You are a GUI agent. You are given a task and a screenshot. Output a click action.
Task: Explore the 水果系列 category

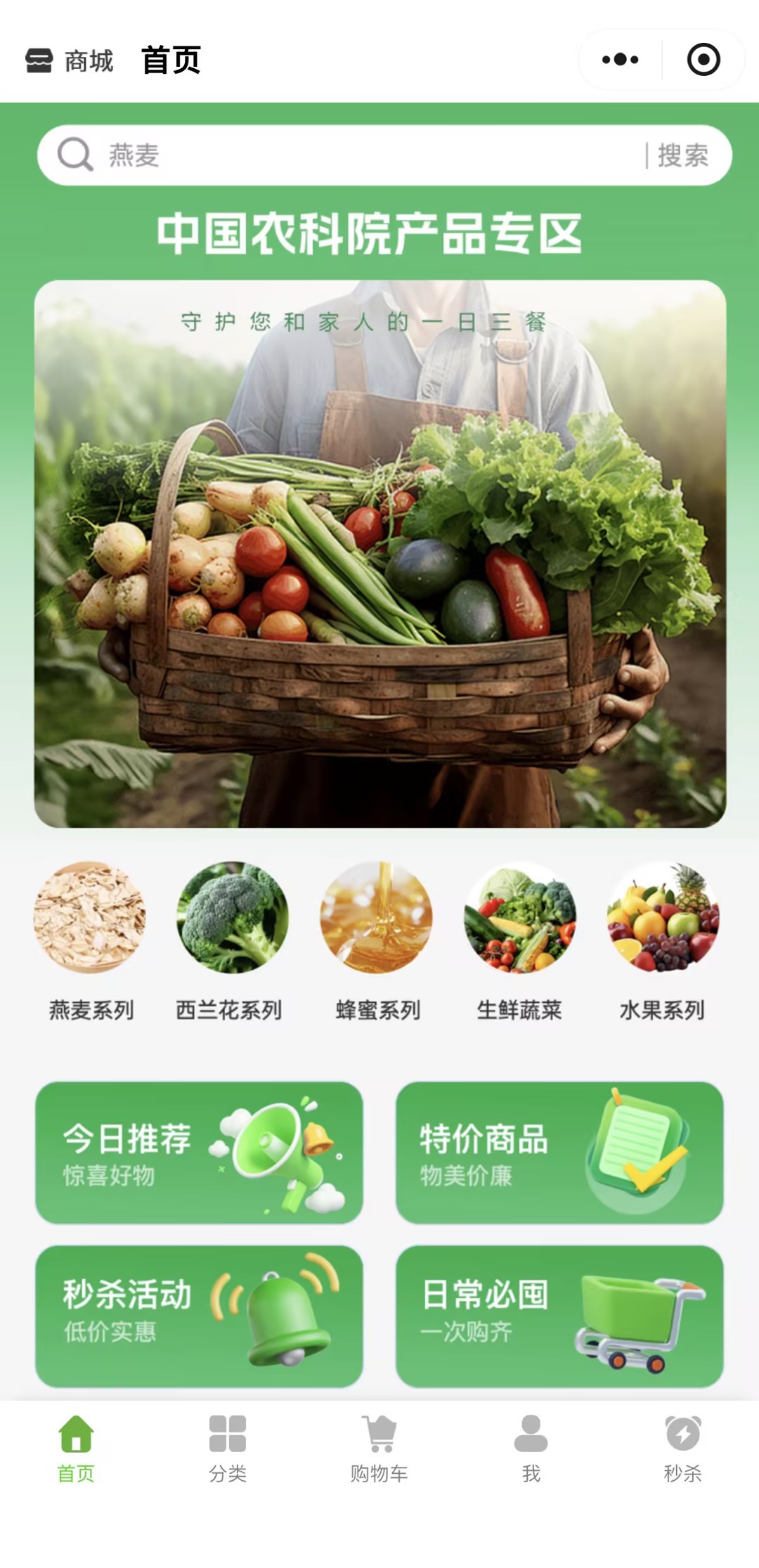coord(663,940)
